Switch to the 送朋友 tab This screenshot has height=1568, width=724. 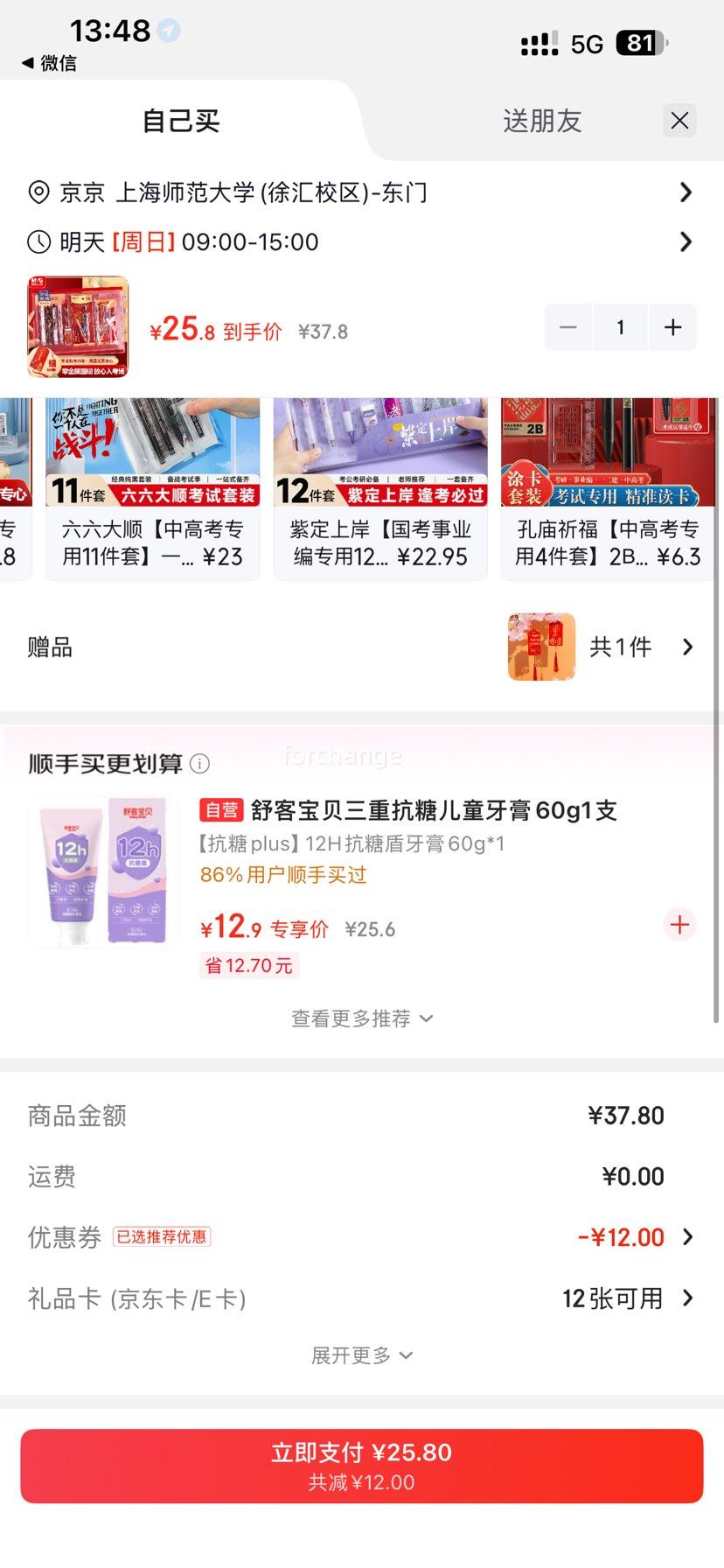[542, 121]
